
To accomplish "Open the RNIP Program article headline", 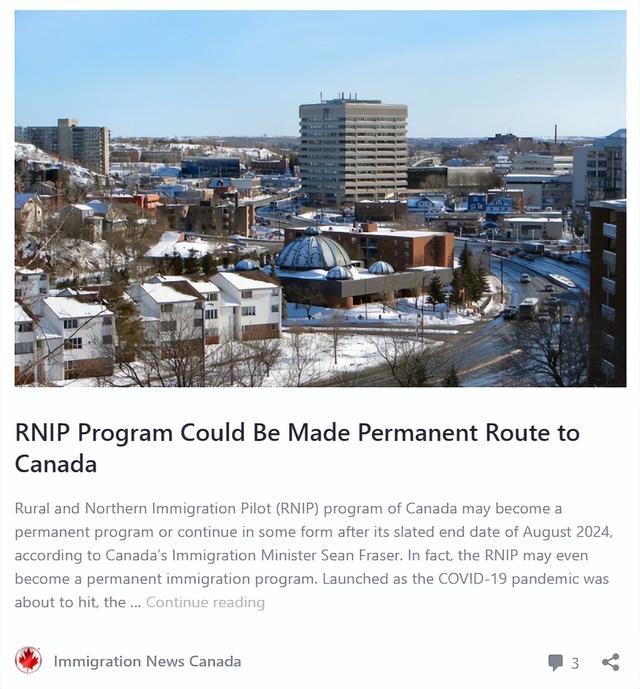I will coord(296,447).
